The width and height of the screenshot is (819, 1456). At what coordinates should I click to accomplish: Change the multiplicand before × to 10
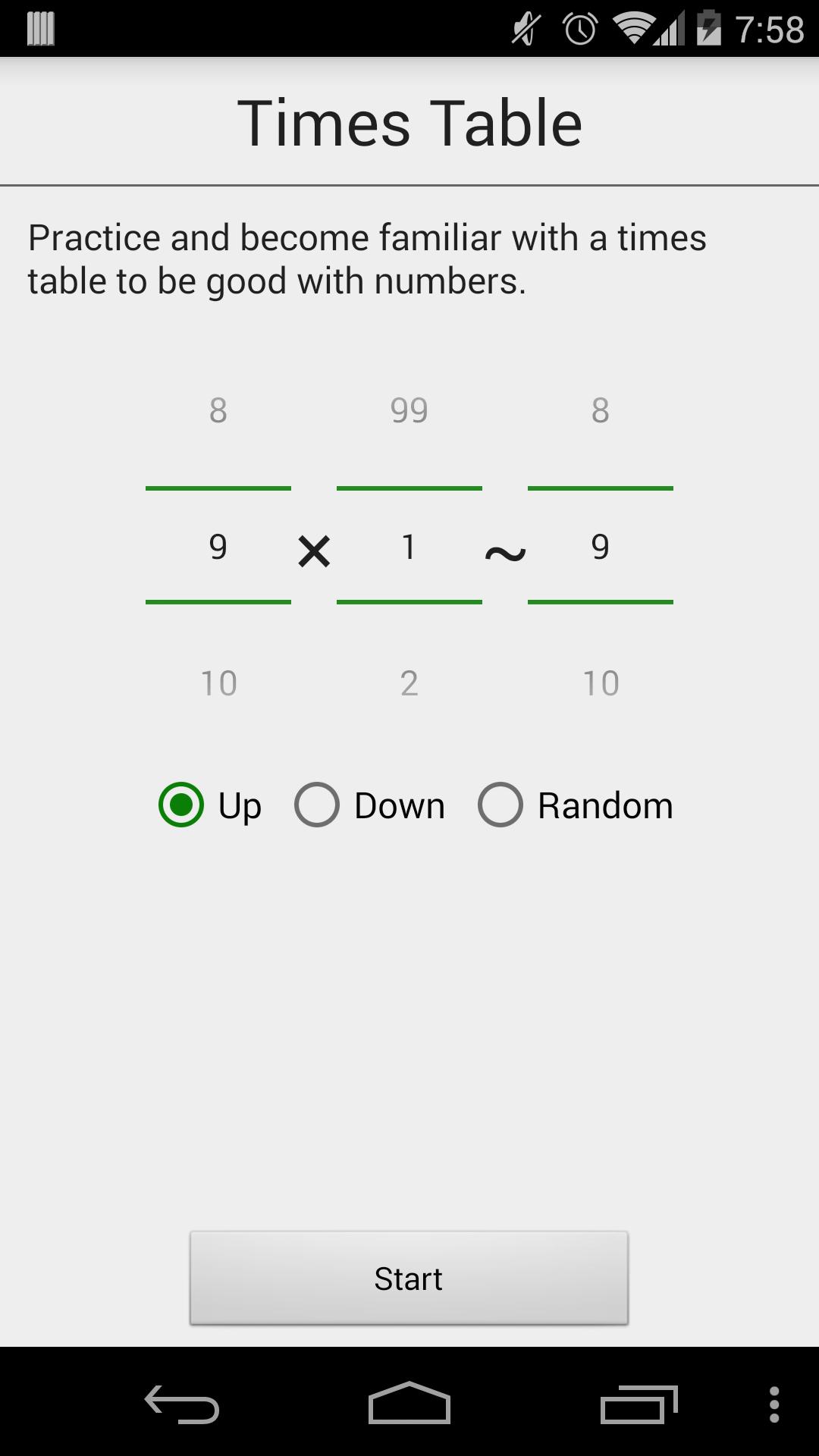218,683
